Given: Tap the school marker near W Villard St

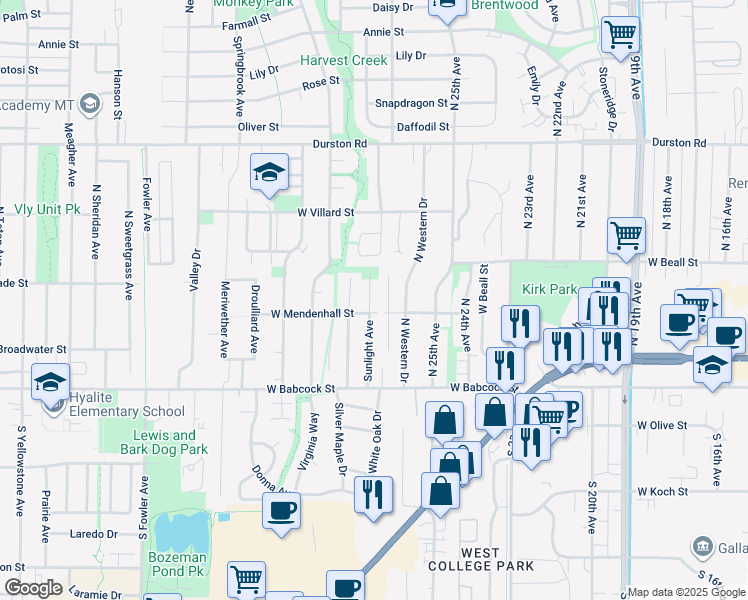Looking at the screenshot, I should coord(268,173).
